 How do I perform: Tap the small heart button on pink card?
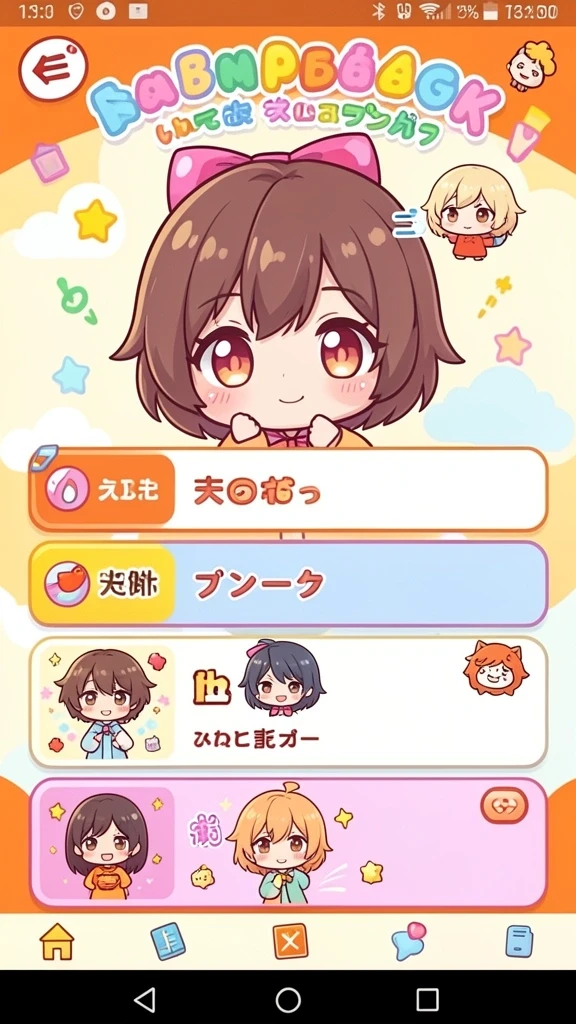point(504,805)
